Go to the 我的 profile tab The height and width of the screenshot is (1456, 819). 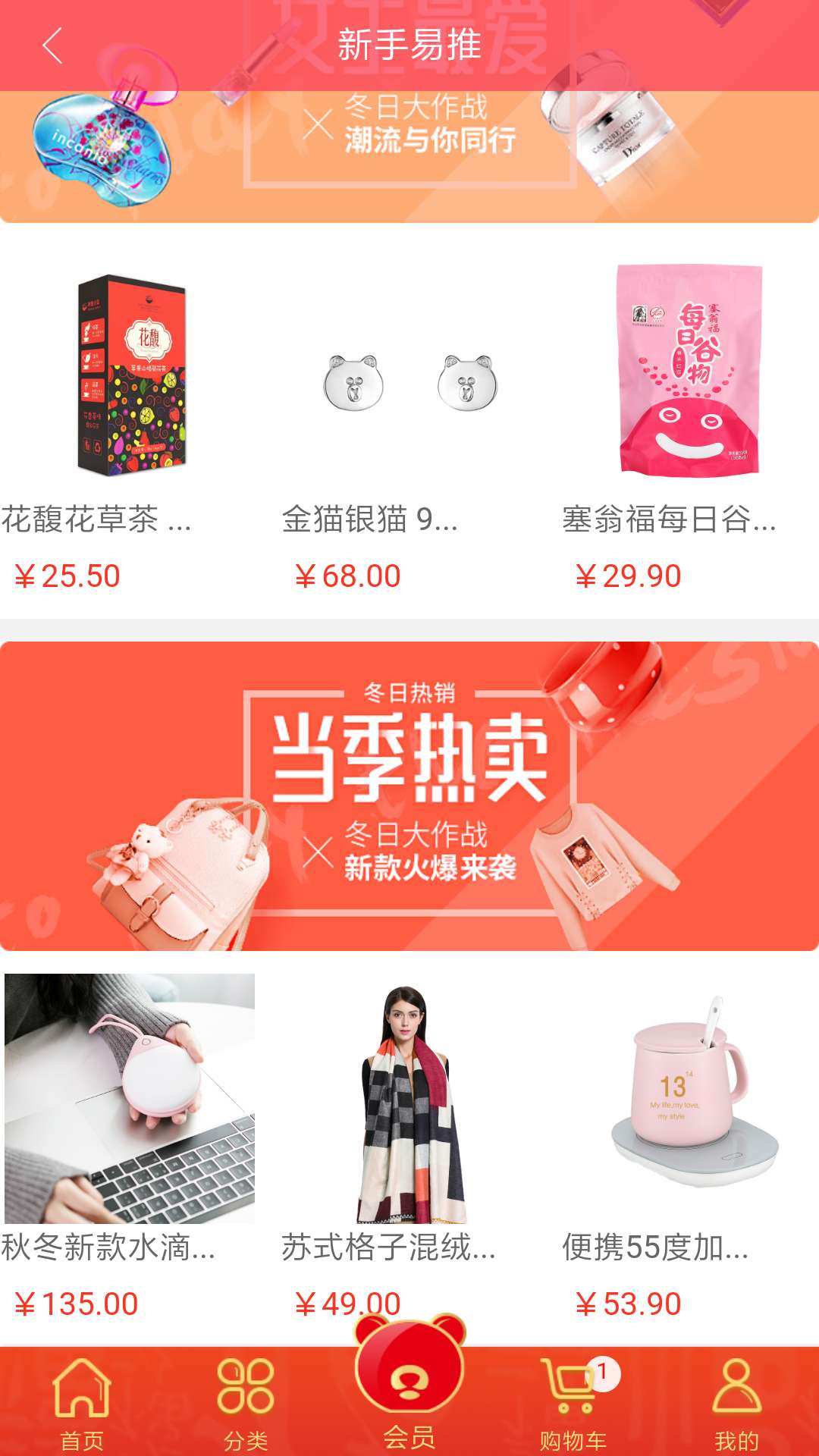click(736, 1403)
